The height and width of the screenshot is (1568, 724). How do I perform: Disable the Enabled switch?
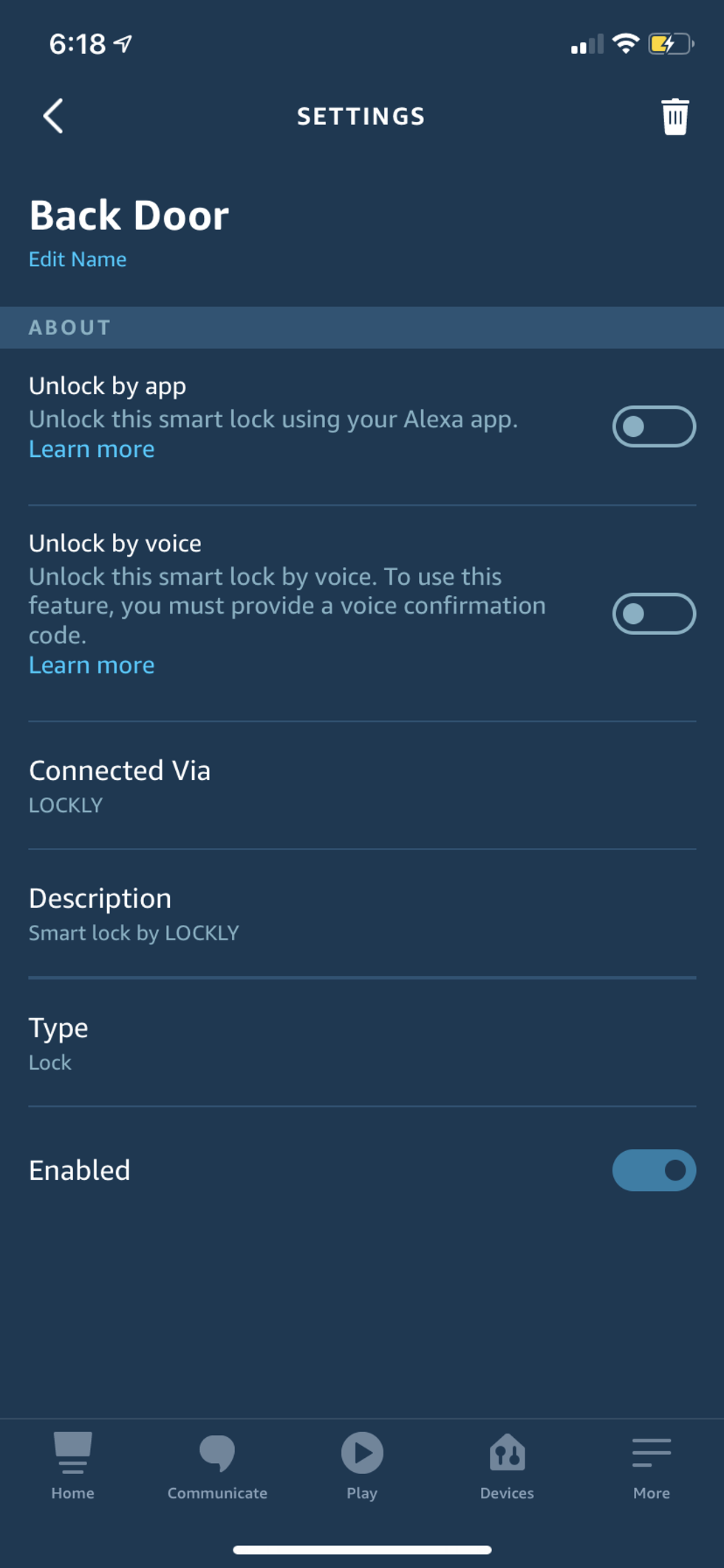point(653,1170)
